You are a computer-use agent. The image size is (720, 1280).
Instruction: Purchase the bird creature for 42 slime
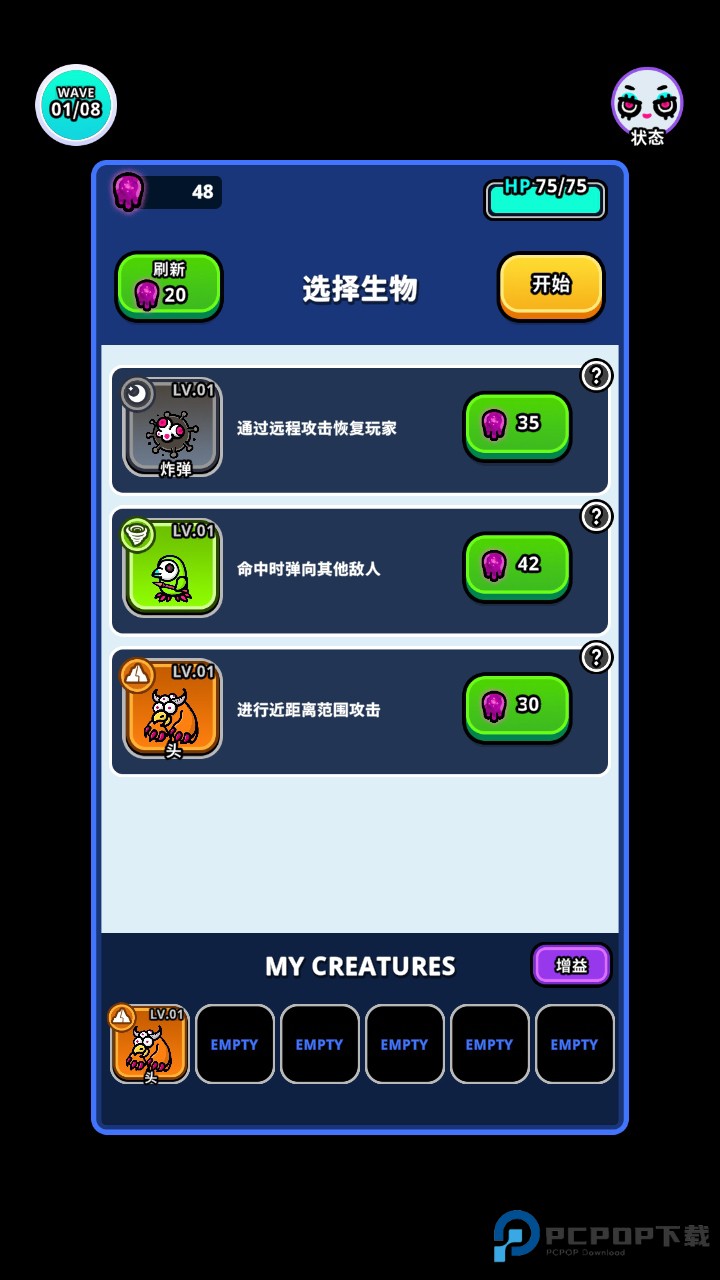[517, 565]
